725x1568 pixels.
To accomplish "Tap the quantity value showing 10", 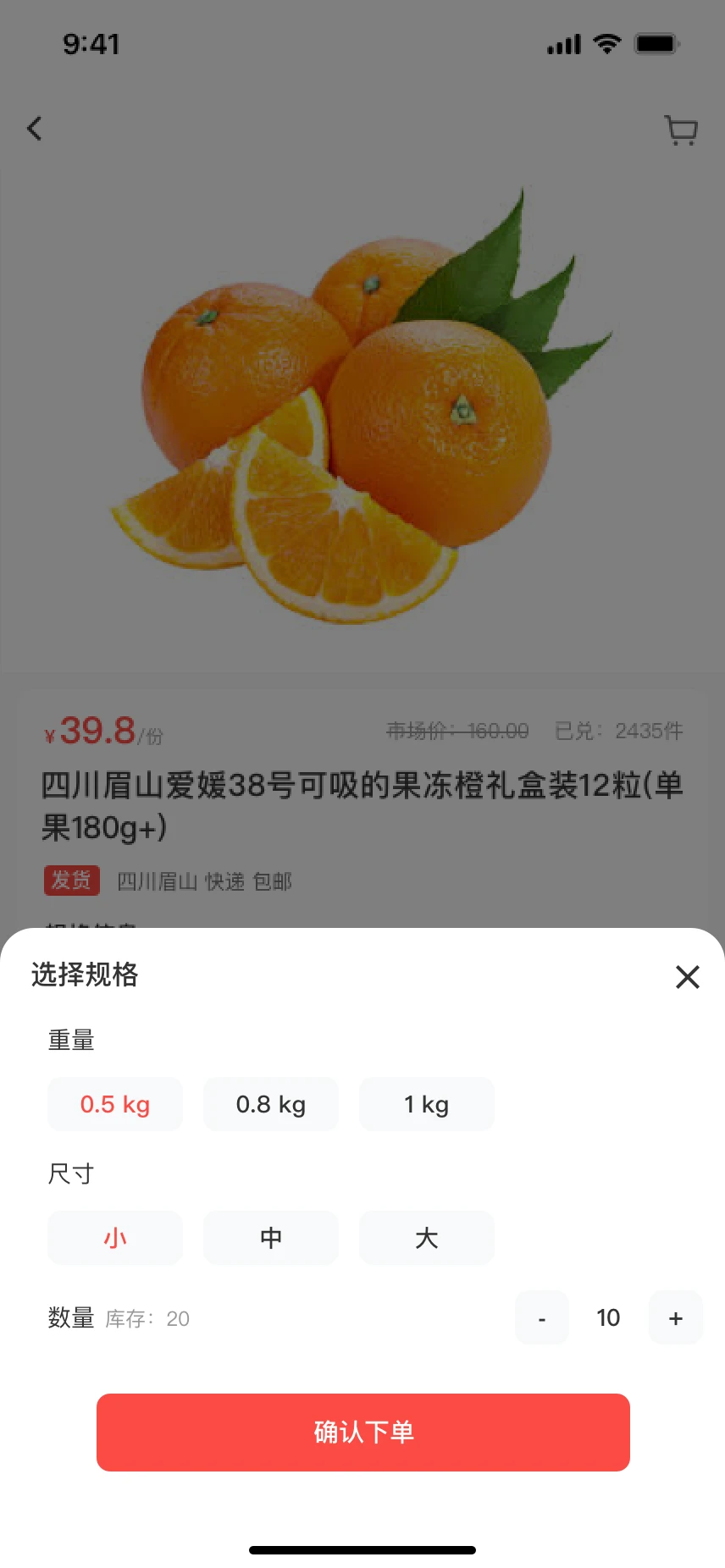I will pos(608,1317).
